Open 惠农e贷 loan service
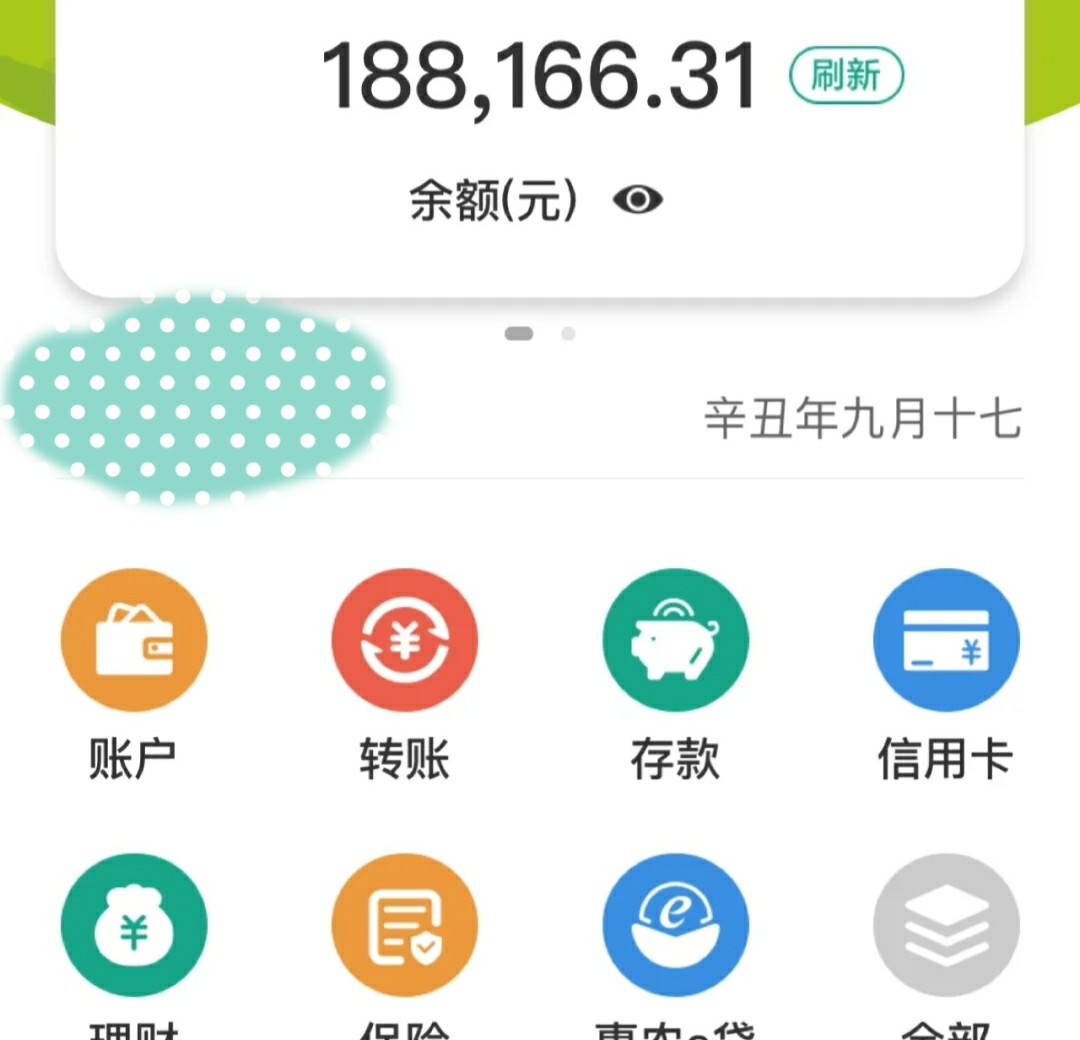 click(x=675, y=926)
